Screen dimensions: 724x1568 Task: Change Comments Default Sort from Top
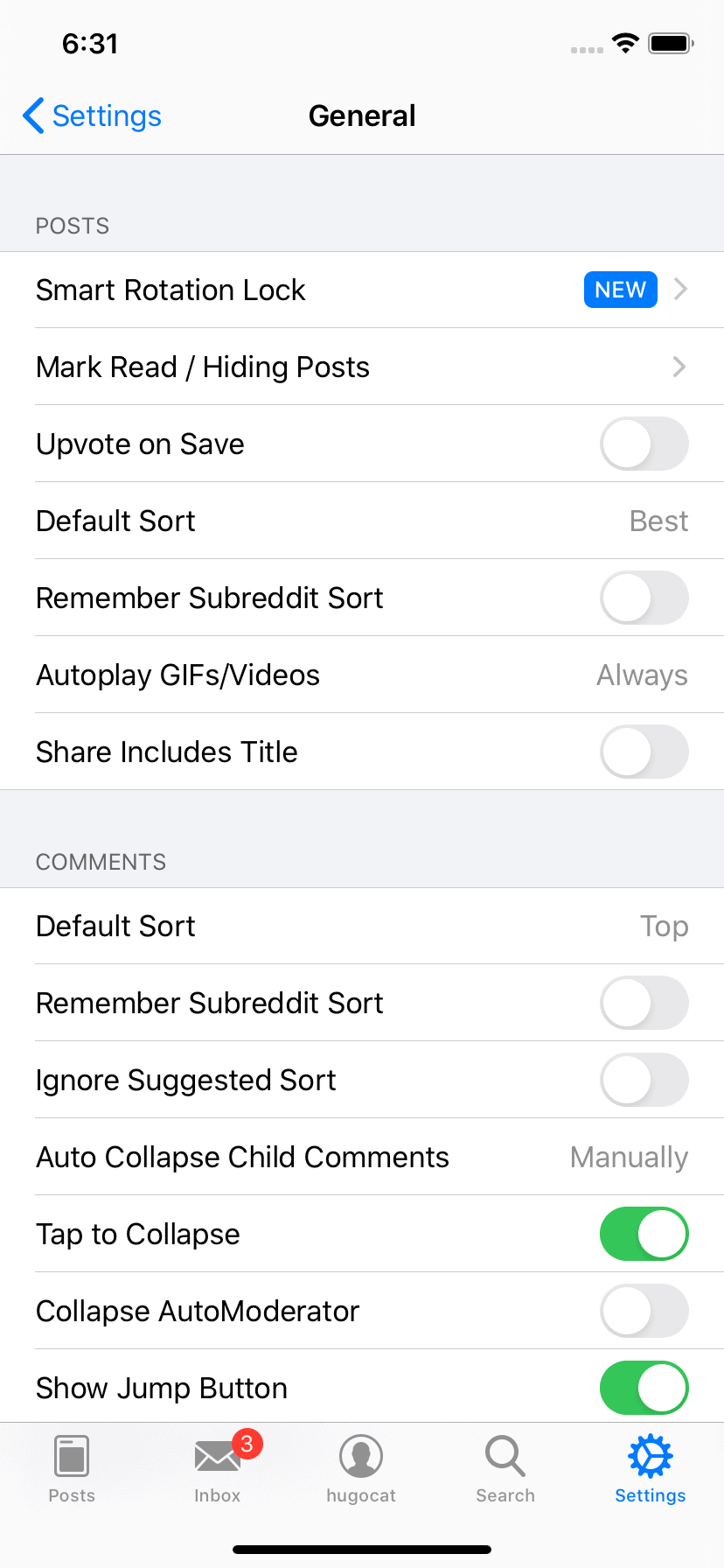(x=362, y=926)
